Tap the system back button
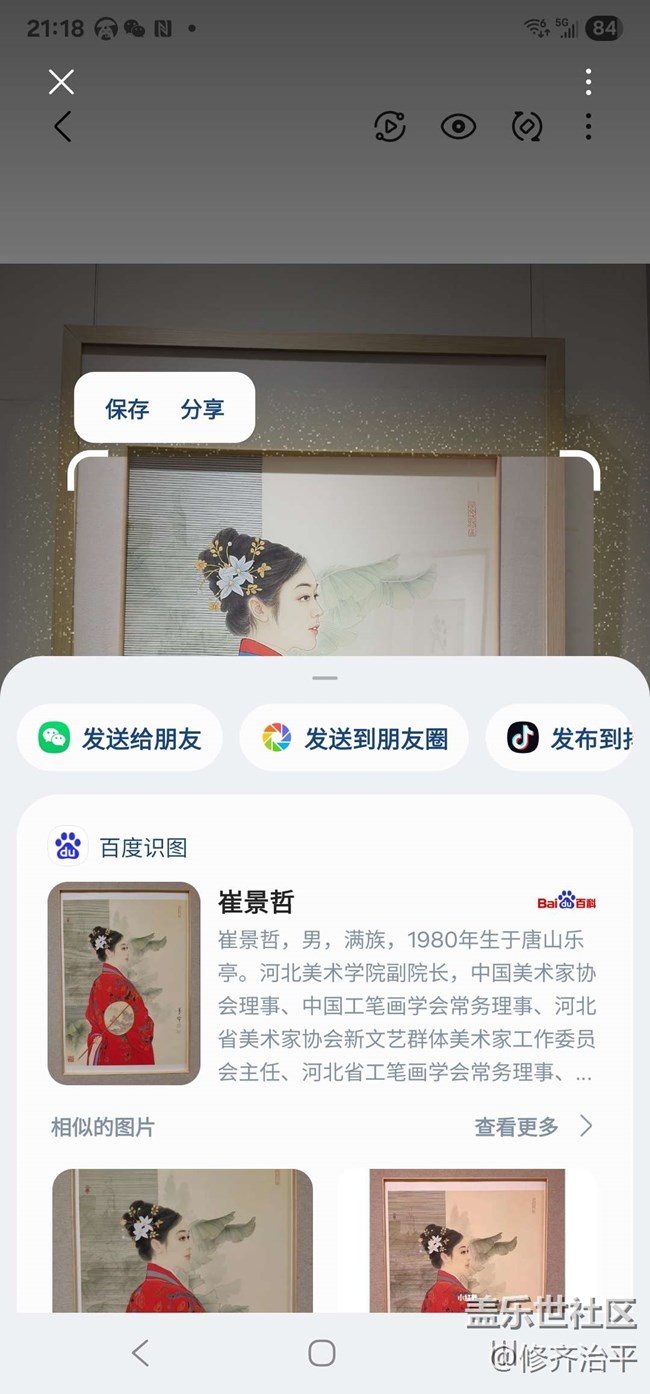This screenshot has width=650, height=1394. [140, 1353]
